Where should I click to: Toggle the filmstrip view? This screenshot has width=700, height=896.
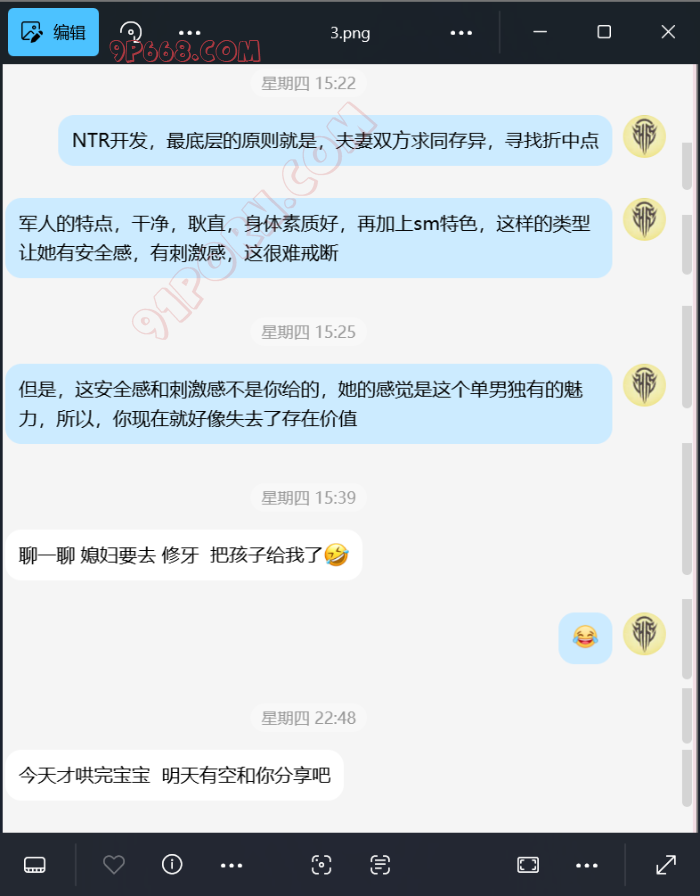[35, 865]
